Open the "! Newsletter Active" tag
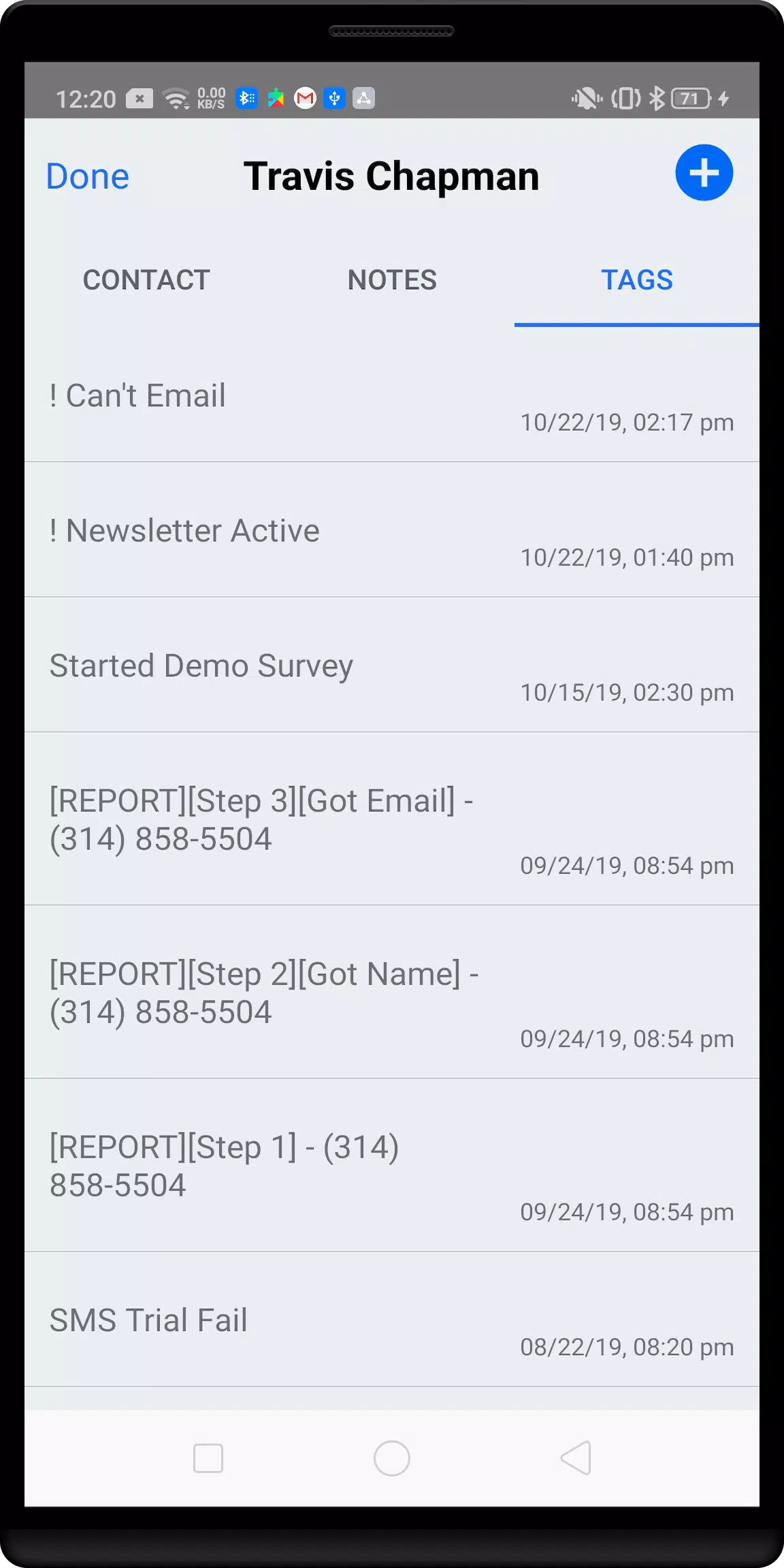The height and width of the screenshot is (1568, 784). [x=392, y=530]
